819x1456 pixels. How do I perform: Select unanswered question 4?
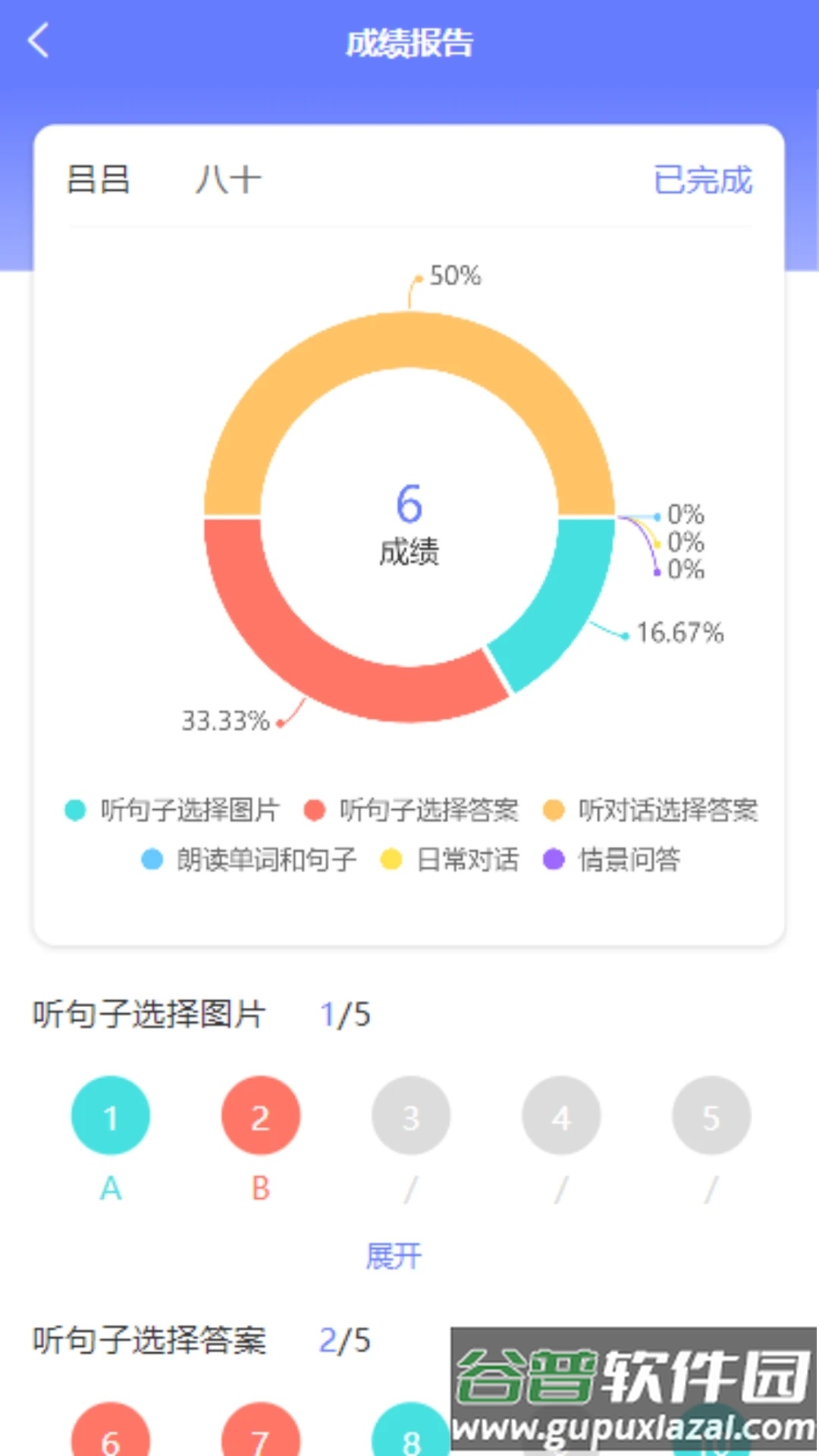coord(560,1116)
